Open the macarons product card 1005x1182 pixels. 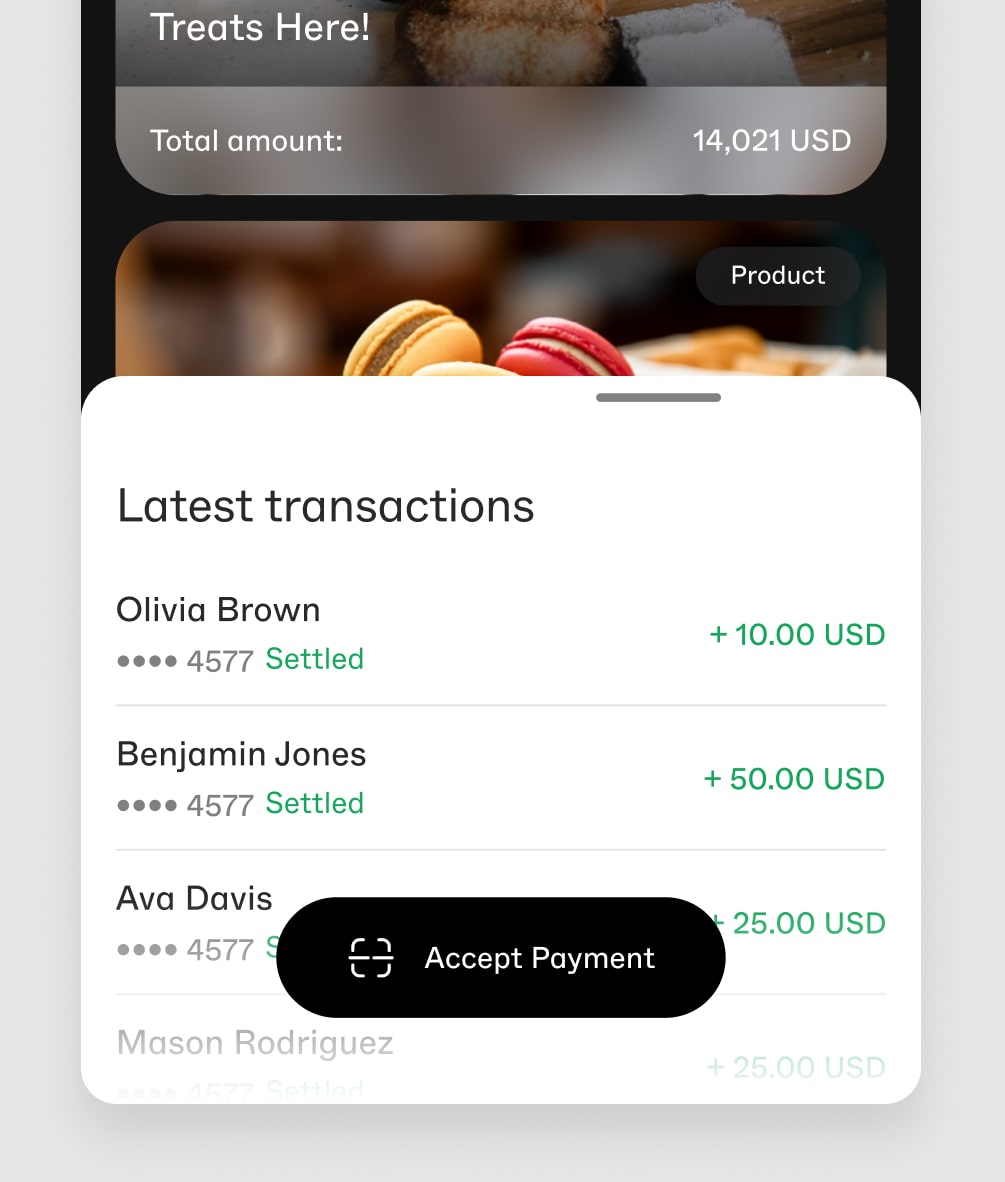(x=500, y=300)
